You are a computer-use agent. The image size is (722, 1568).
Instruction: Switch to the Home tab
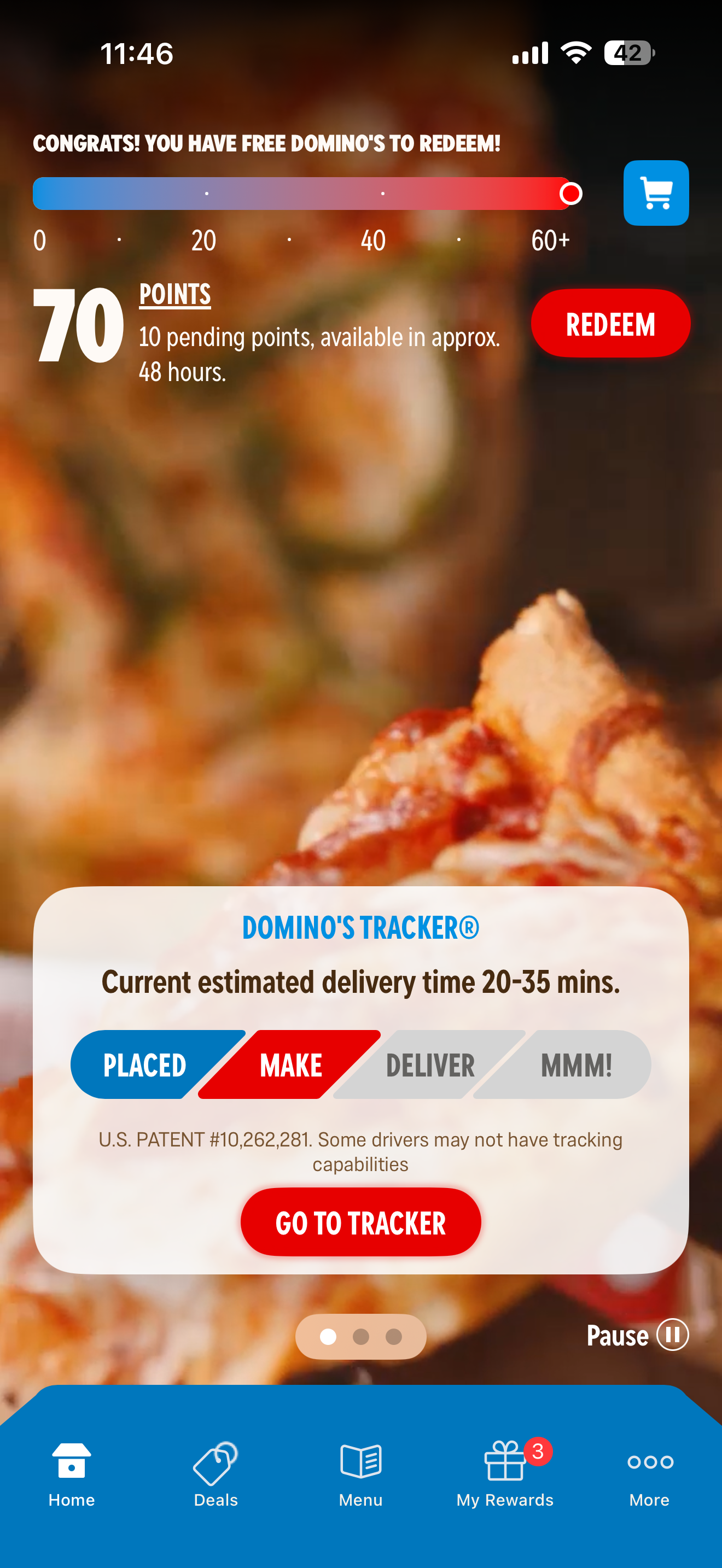72,1473
